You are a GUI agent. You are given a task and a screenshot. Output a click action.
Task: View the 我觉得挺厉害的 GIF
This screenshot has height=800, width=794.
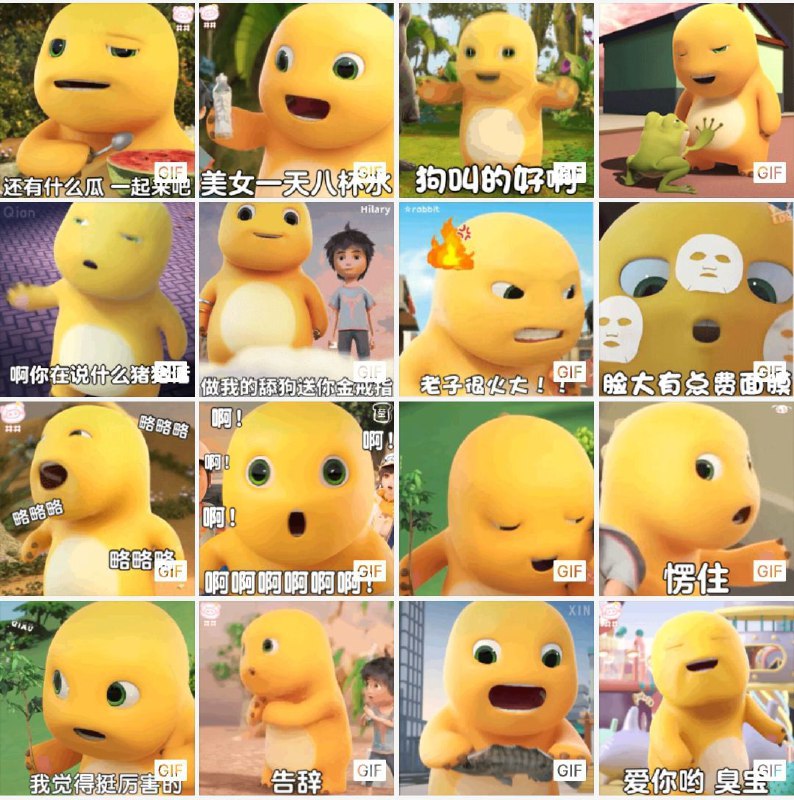click(x=97, y=697)
